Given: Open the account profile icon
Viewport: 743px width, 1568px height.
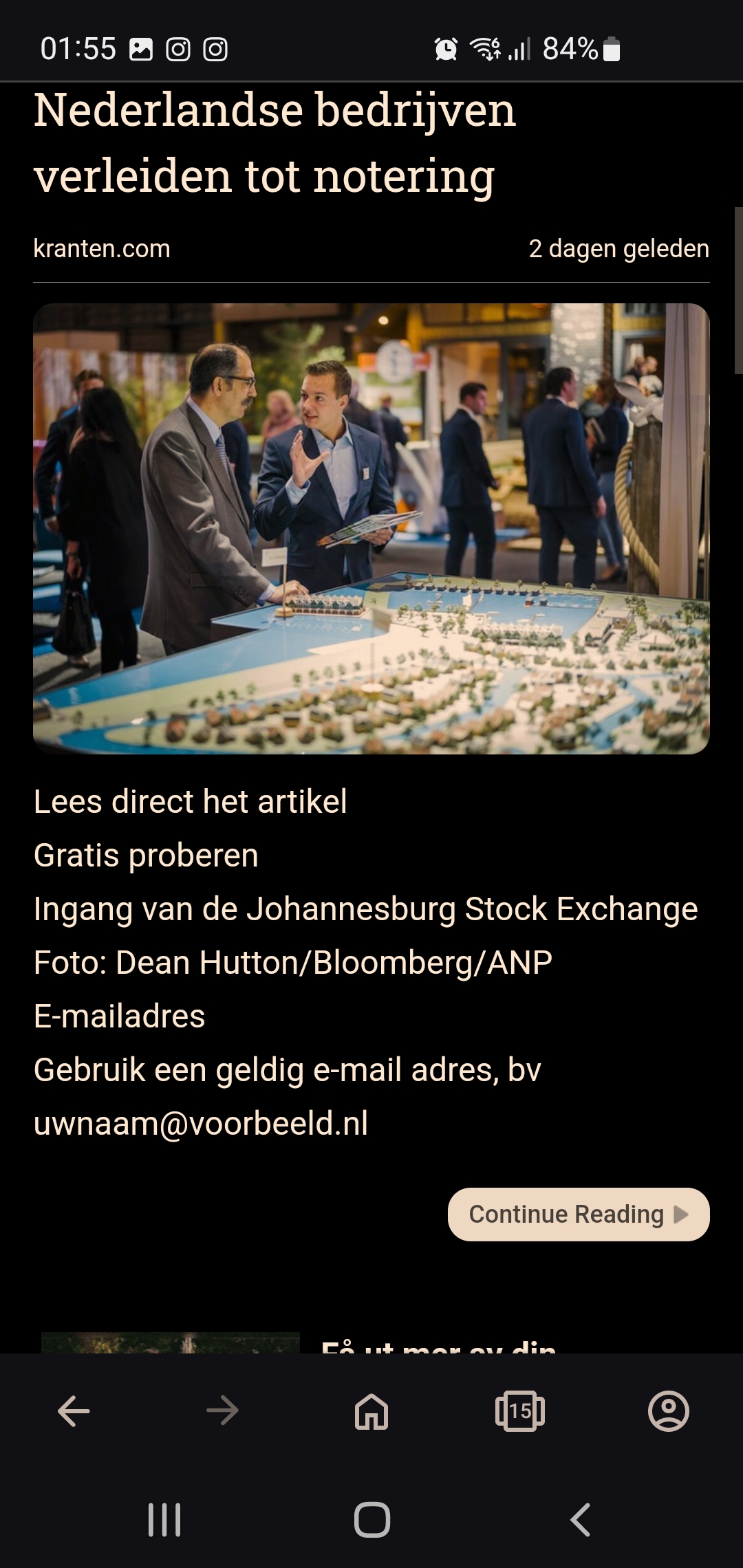Looking at the screenshot, I should pos(669,1411).
